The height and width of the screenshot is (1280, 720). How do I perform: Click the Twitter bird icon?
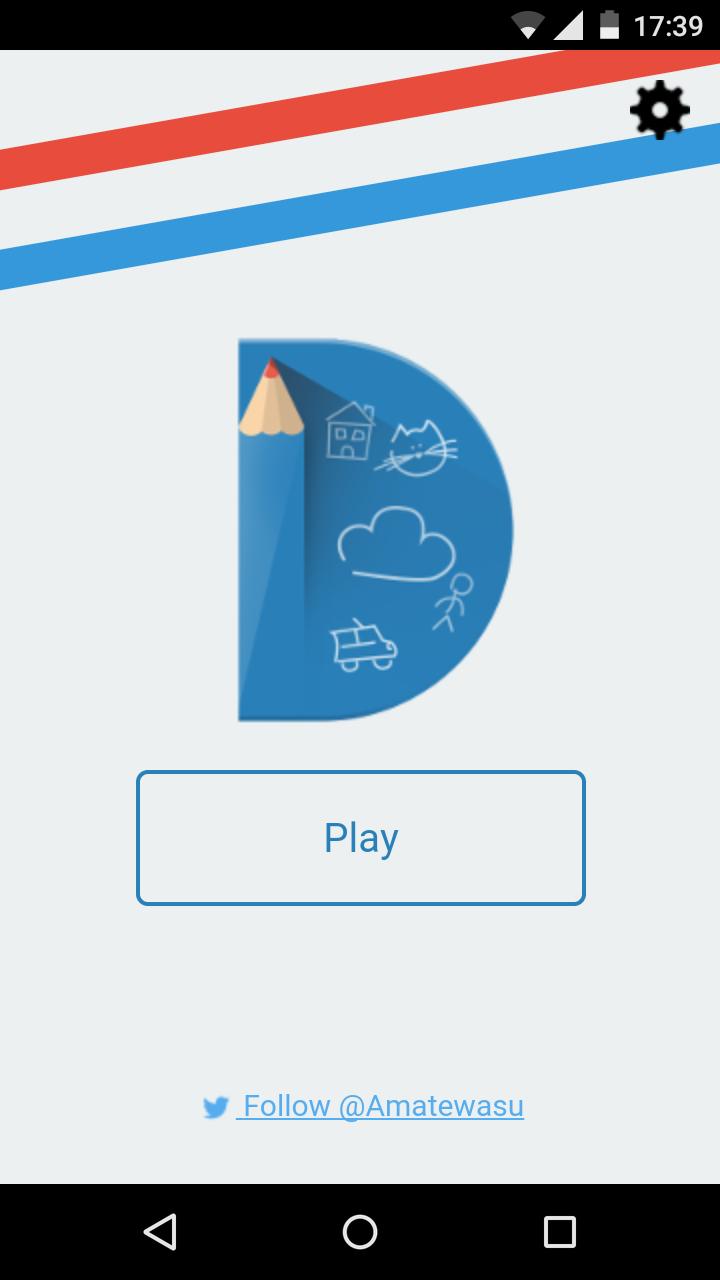point(217,1106)
